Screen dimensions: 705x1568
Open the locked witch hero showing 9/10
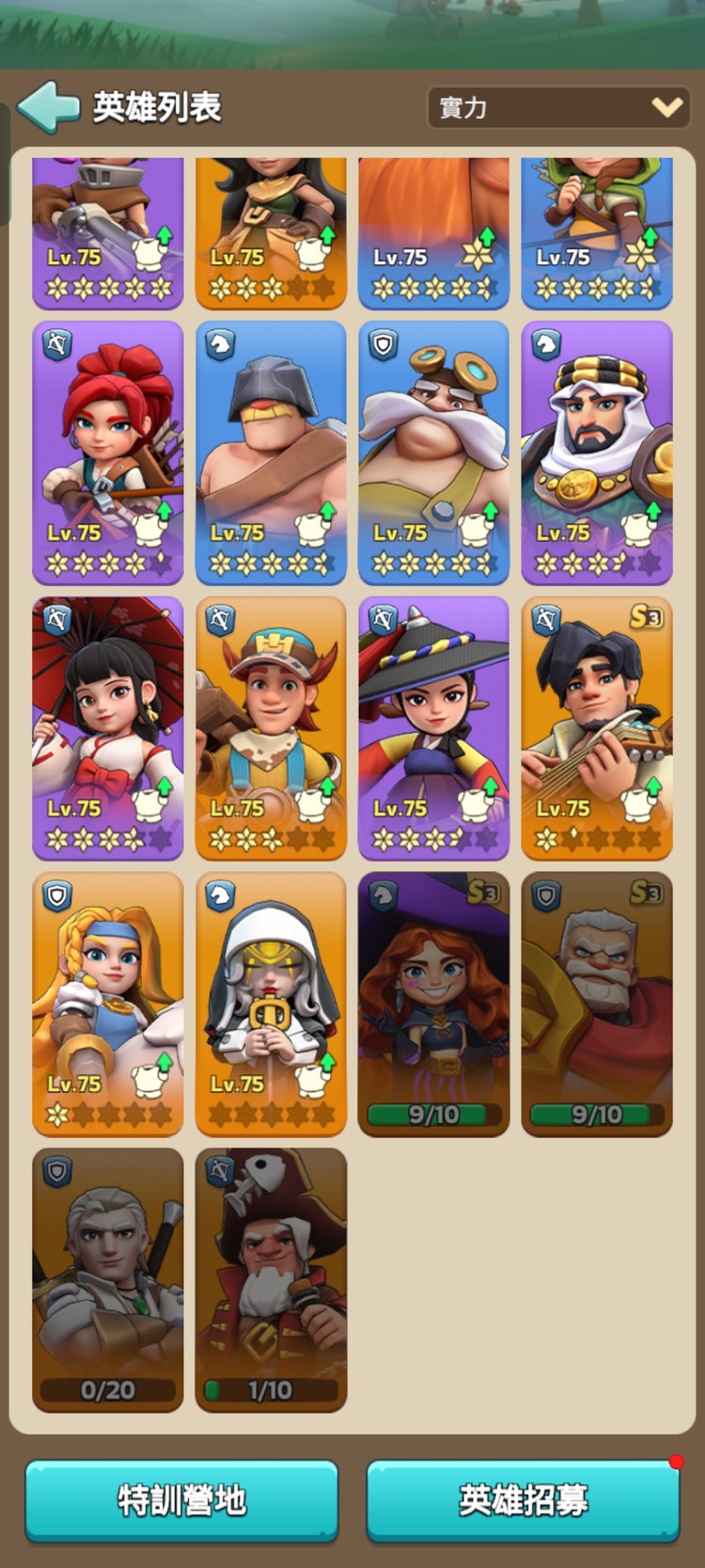pos(433,1003)
